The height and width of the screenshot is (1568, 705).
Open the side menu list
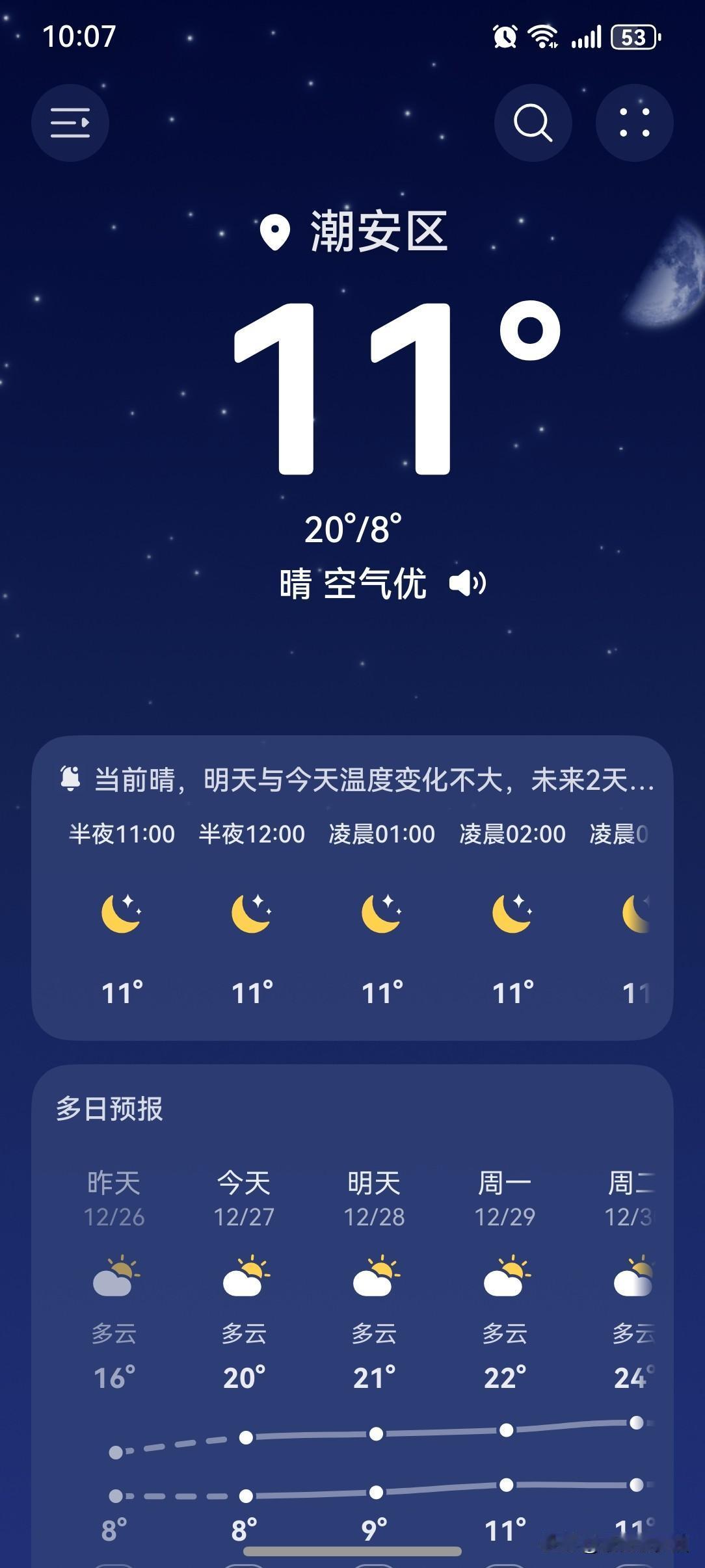click(x=70, y=123)
